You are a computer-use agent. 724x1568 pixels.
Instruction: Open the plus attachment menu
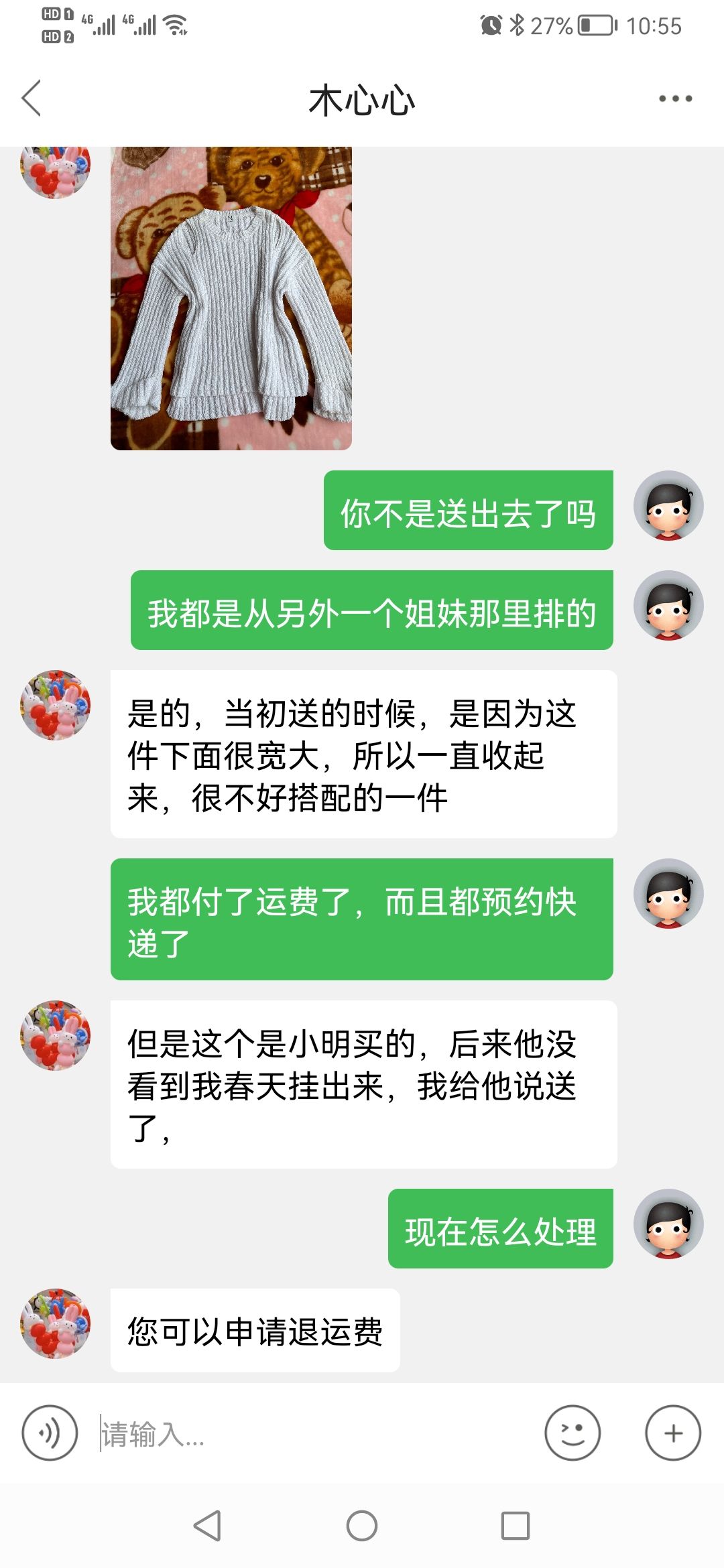[x=673, y=1433]
